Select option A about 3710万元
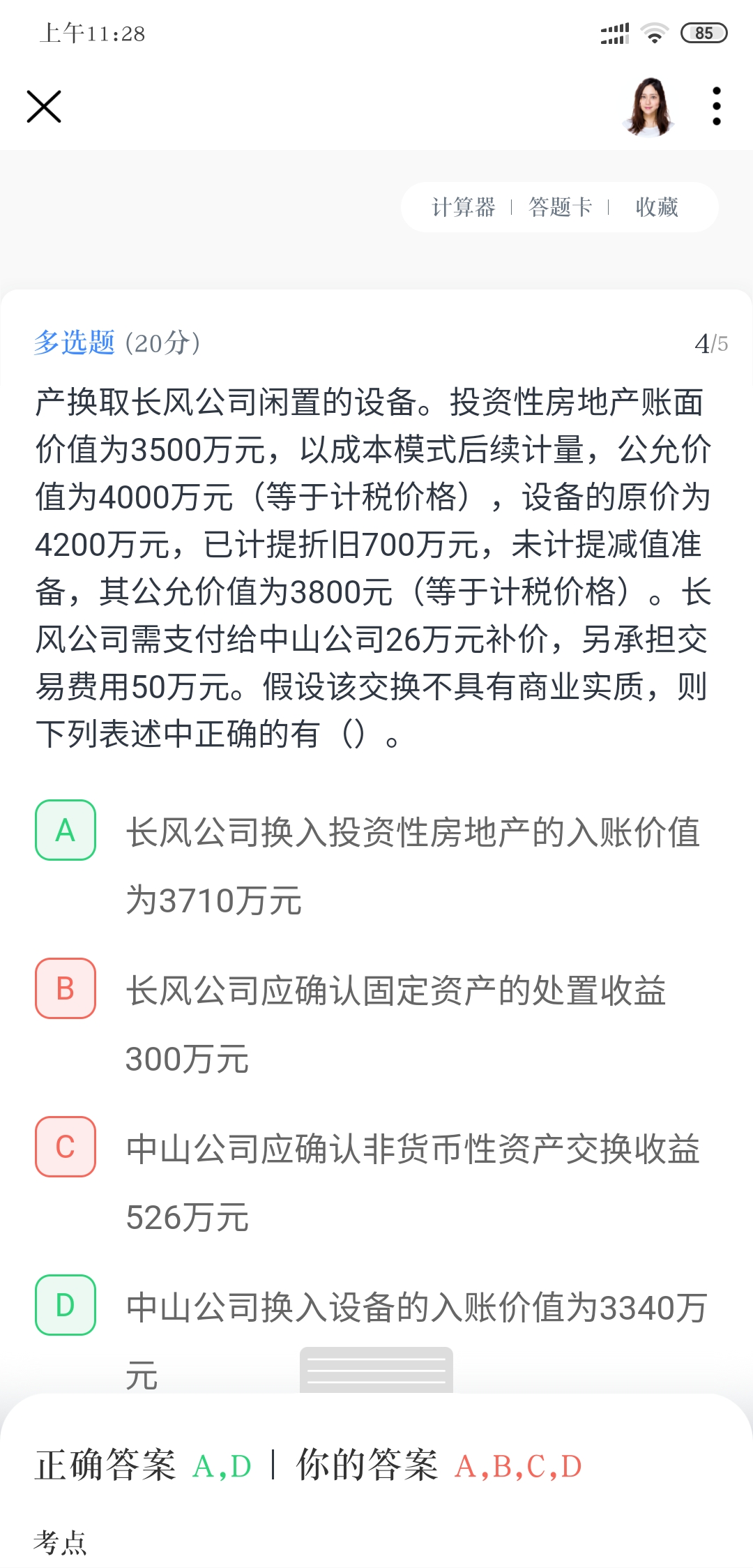The image size is (753, 1568). point(66,830)
